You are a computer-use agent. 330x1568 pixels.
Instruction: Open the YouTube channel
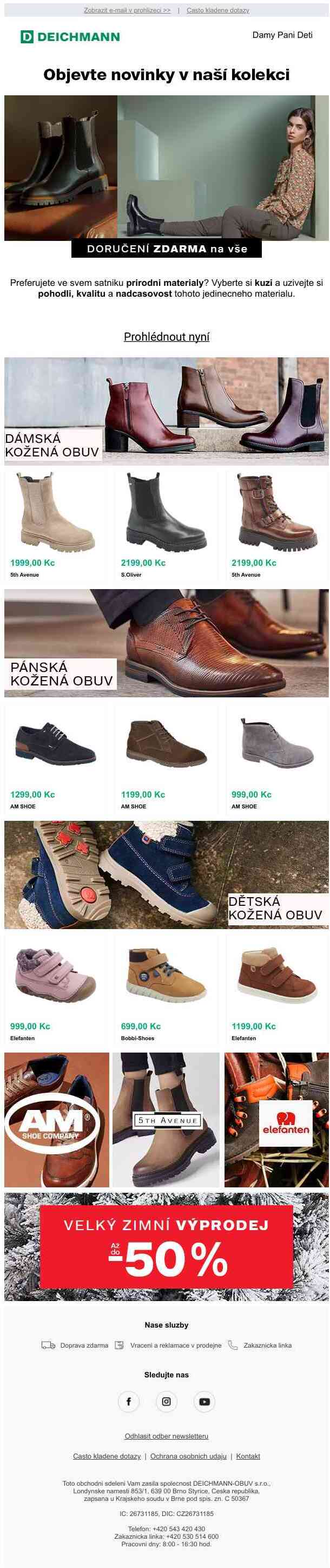tap(204, 1401)
